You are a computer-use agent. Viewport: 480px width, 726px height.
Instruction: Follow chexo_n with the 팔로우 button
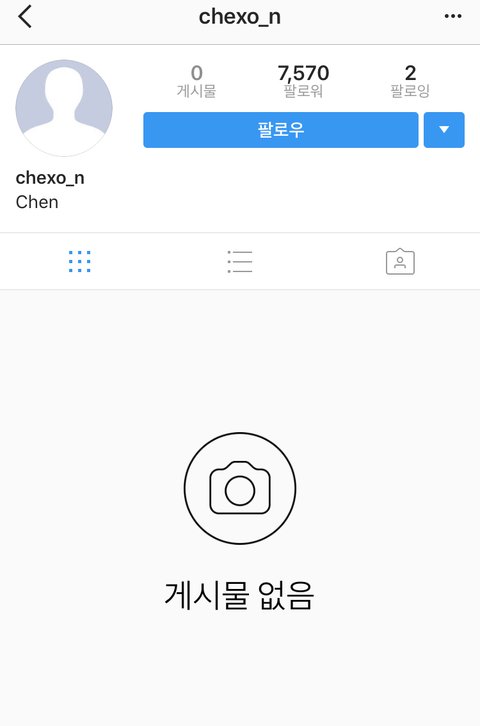(281, 130)
